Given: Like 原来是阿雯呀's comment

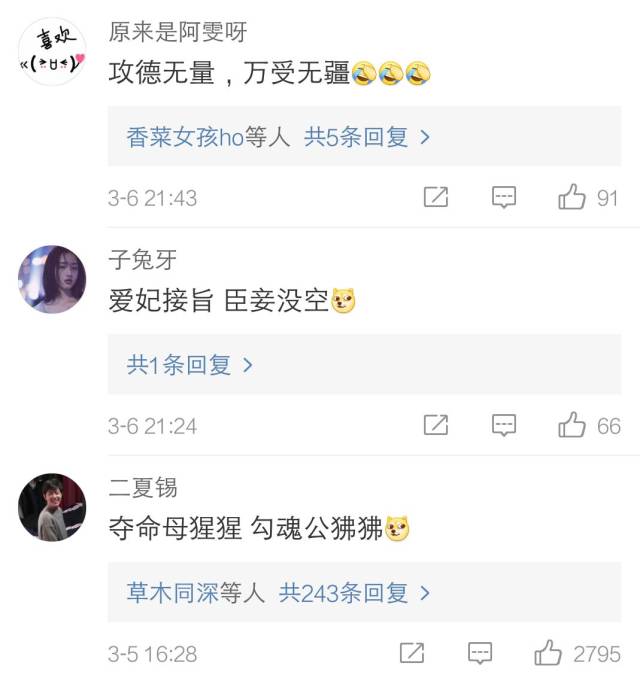Looking at the screenshot, I should coord(572,198).
